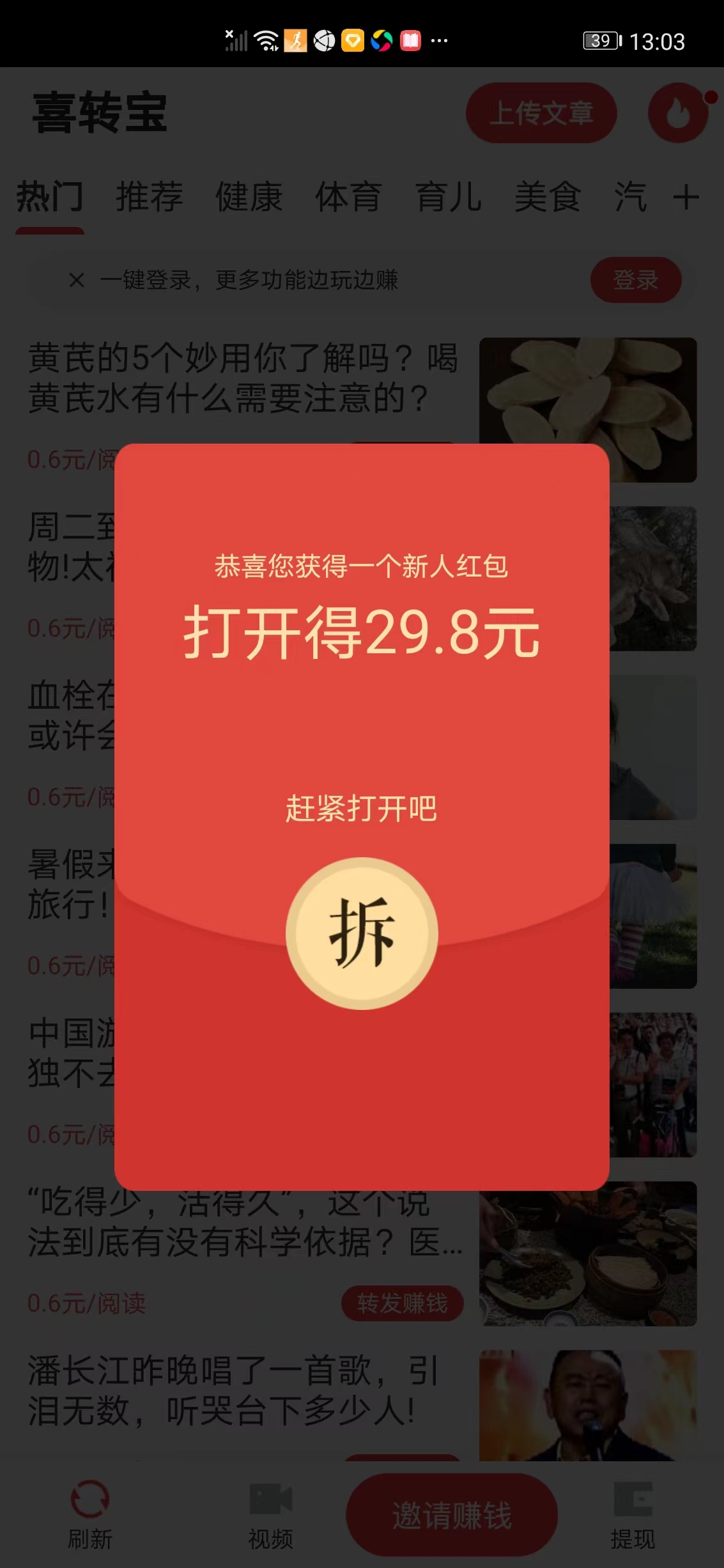Viewport: 724px width, 1568px height.
Task: Tap the battery indicator in the status bar
Action: (x=599, y=40)
